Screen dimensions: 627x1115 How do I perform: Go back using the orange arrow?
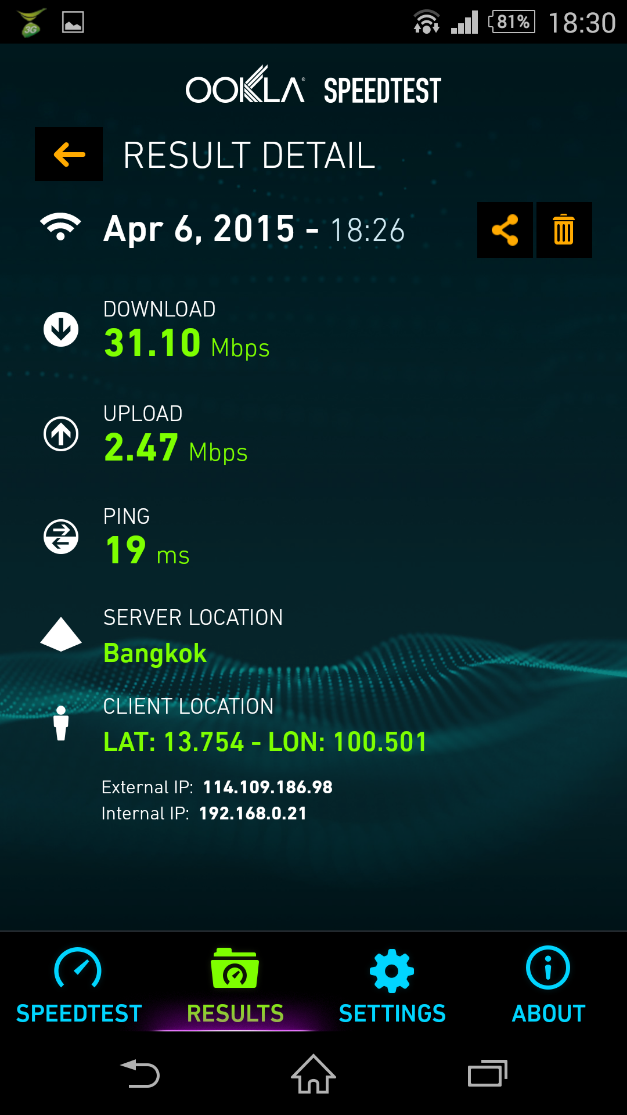(69, 154)
